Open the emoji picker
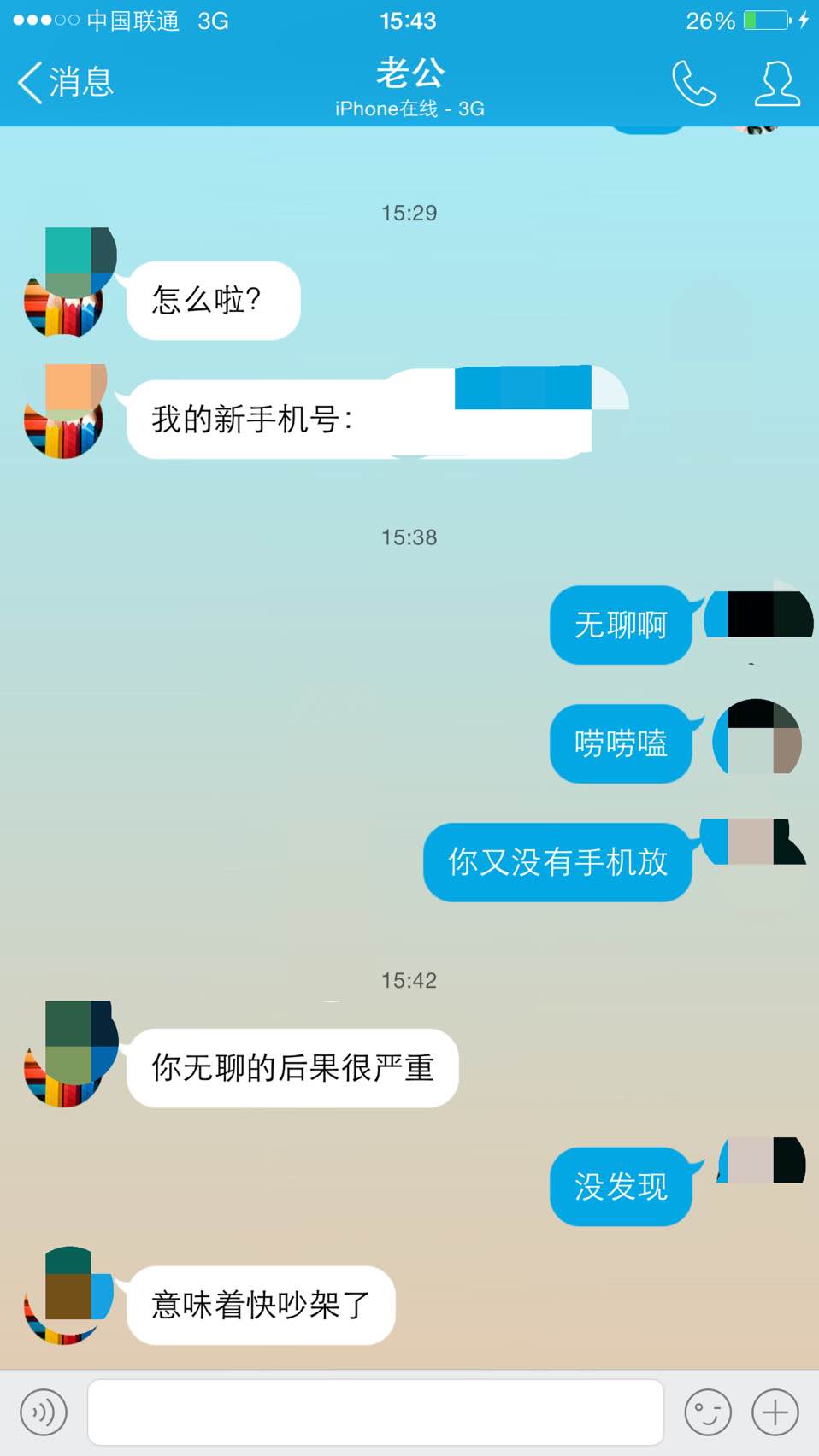Viewport: 819px width, 1456px height. 708,1412
